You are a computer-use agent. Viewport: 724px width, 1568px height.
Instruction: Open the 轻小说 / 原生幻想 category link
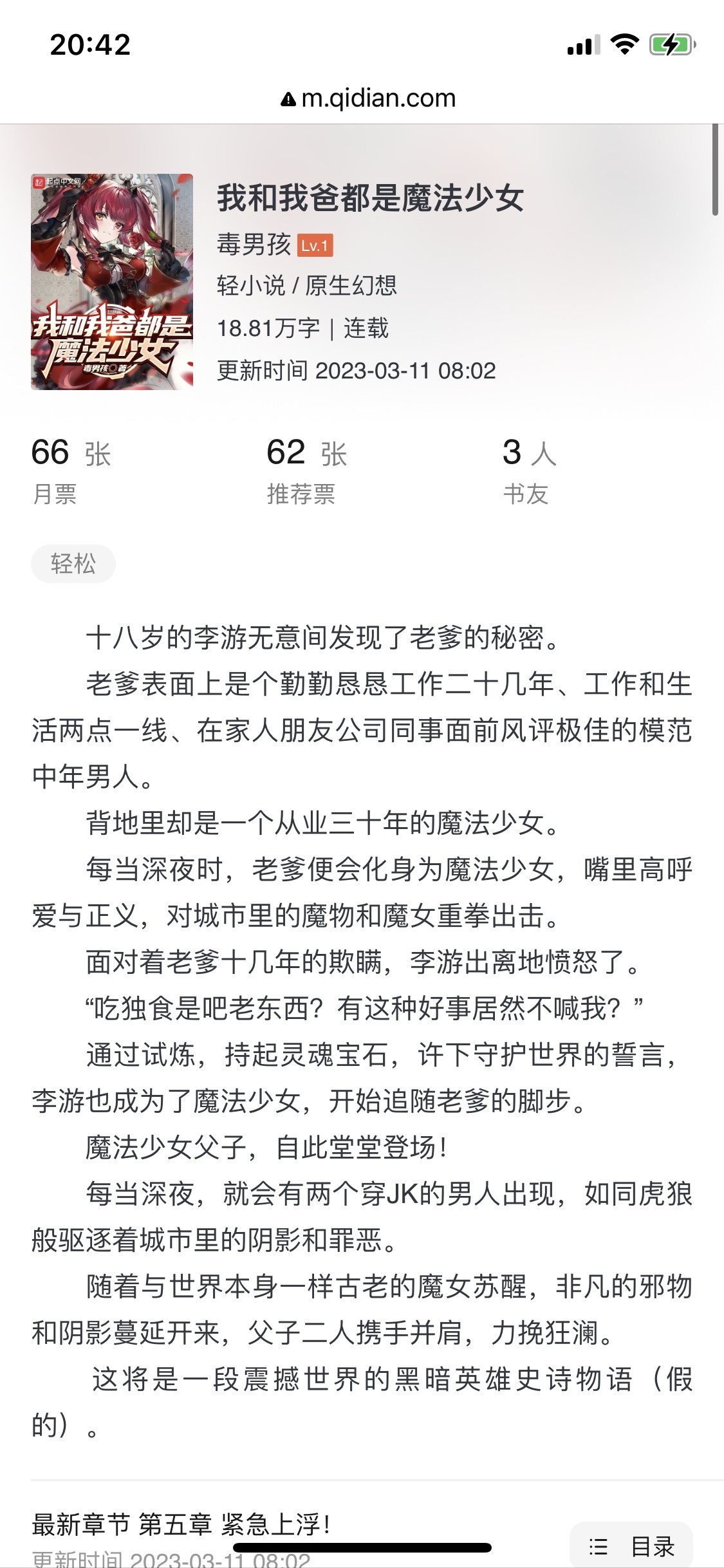307,285
